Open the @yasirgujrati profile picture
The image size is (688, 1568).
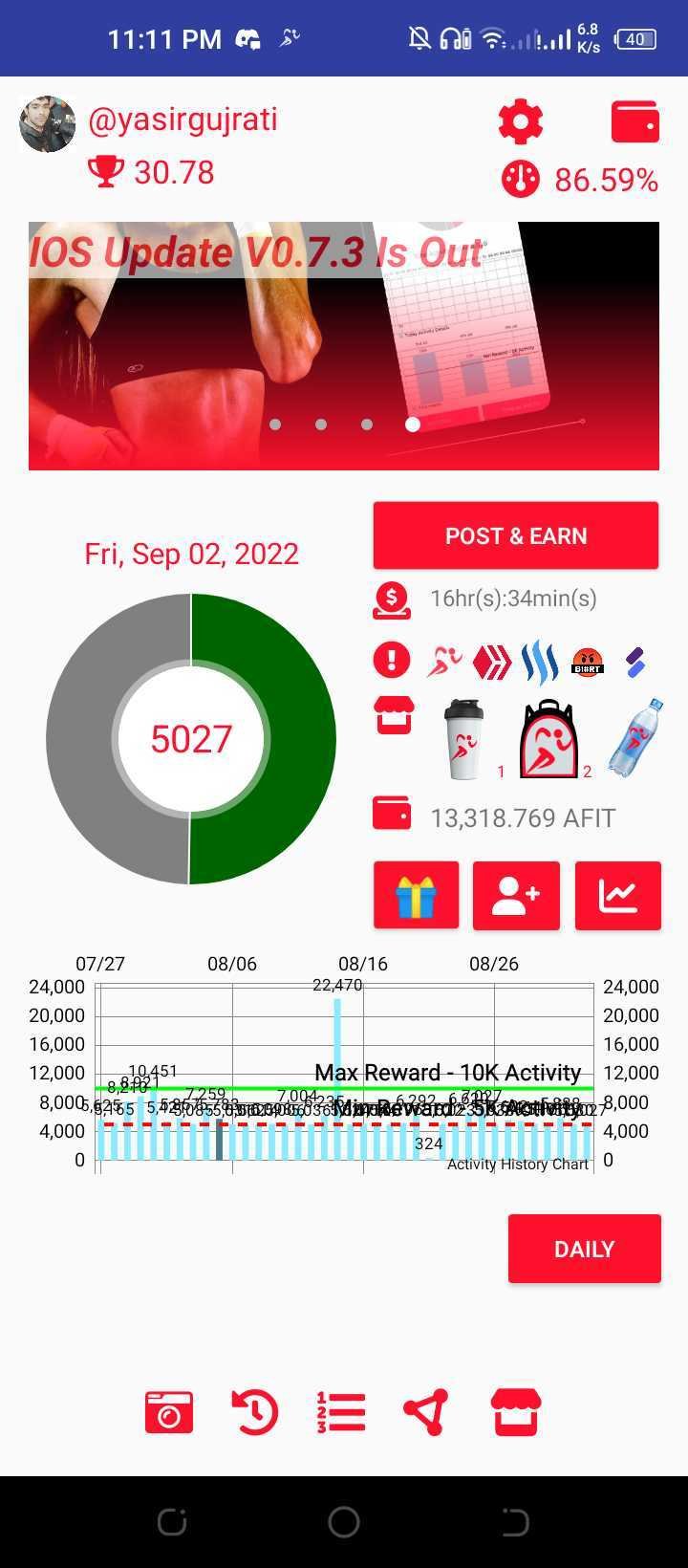coord(48,124)
